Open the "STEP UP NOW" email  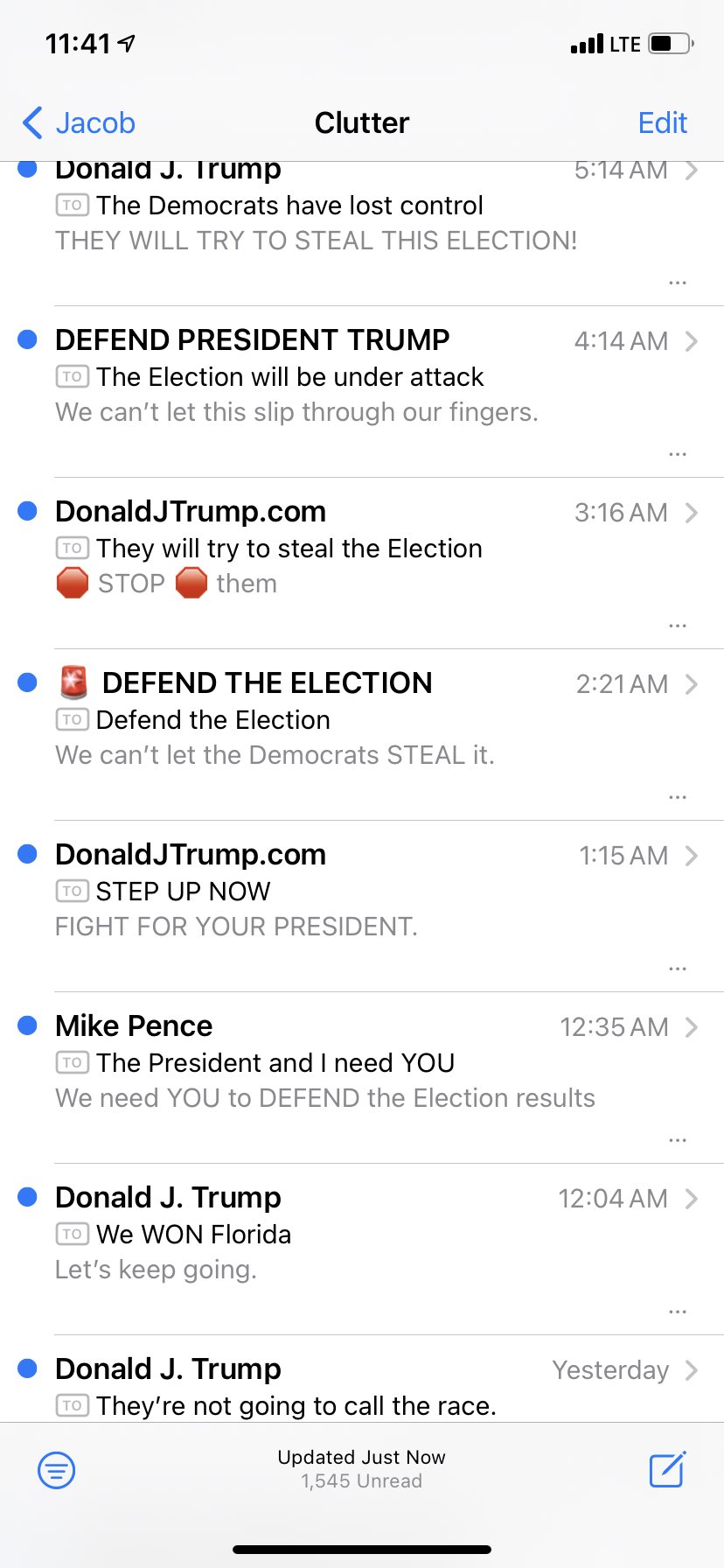click(x=362, y=906)
